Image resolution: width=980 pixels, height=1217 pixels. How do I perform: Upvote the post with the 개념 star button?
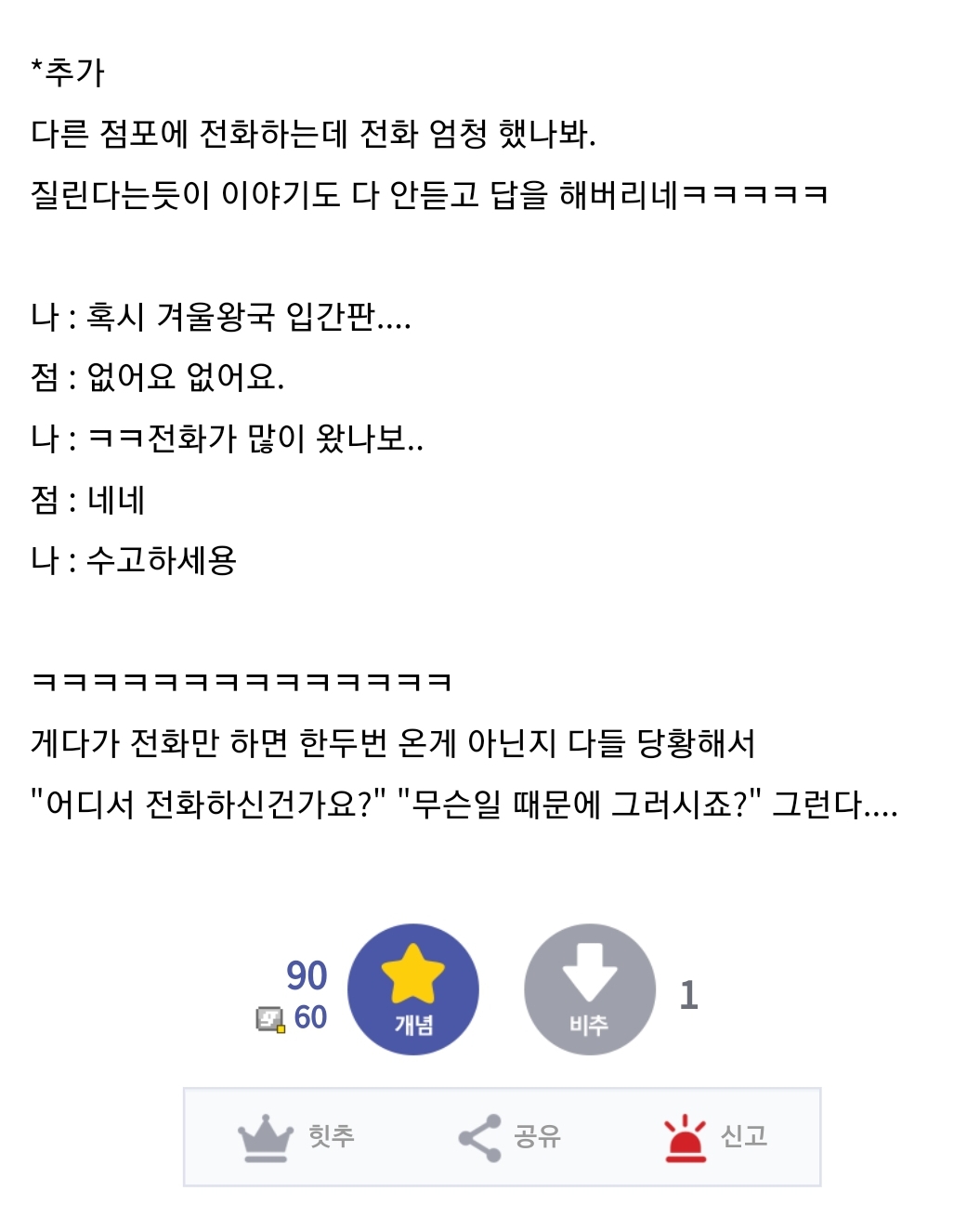412,988
